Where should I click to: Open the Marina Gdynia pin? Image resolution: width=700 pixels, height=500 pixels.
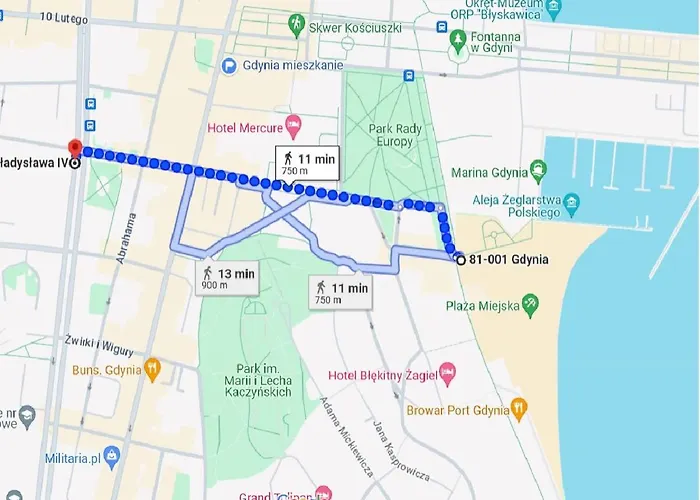pos(539,167)
